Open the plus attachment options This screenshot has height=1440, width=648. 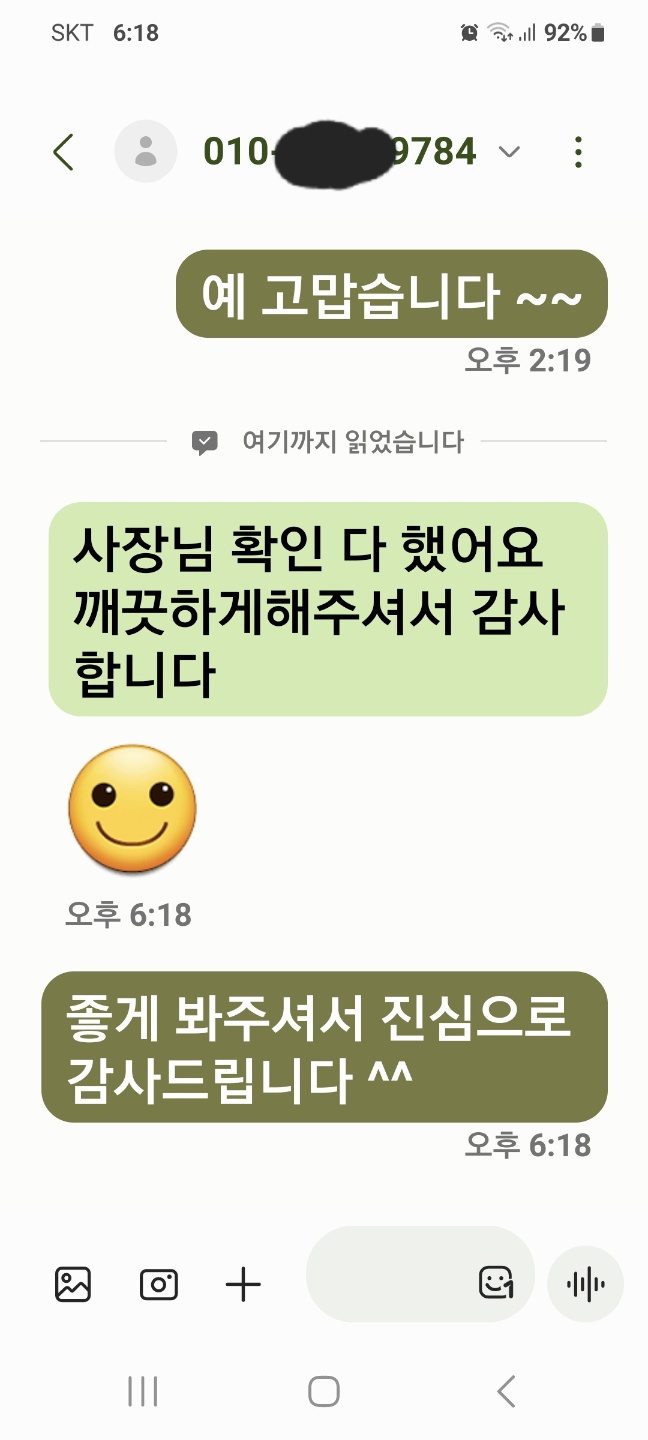click(243, 1284)
